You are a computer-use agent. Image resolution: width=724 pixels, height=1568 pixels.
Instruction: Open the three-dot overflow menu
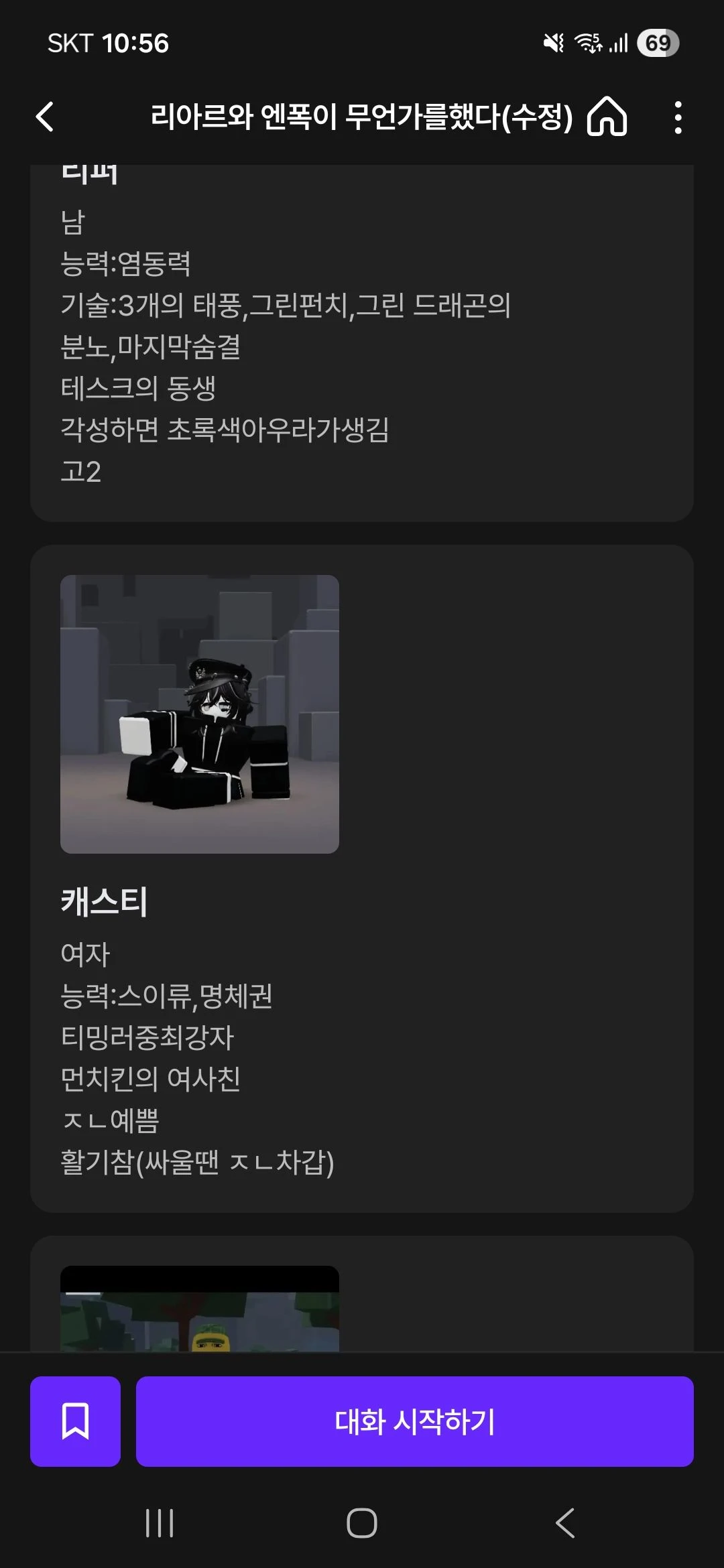pyautogui.click(x=678, y=118)
